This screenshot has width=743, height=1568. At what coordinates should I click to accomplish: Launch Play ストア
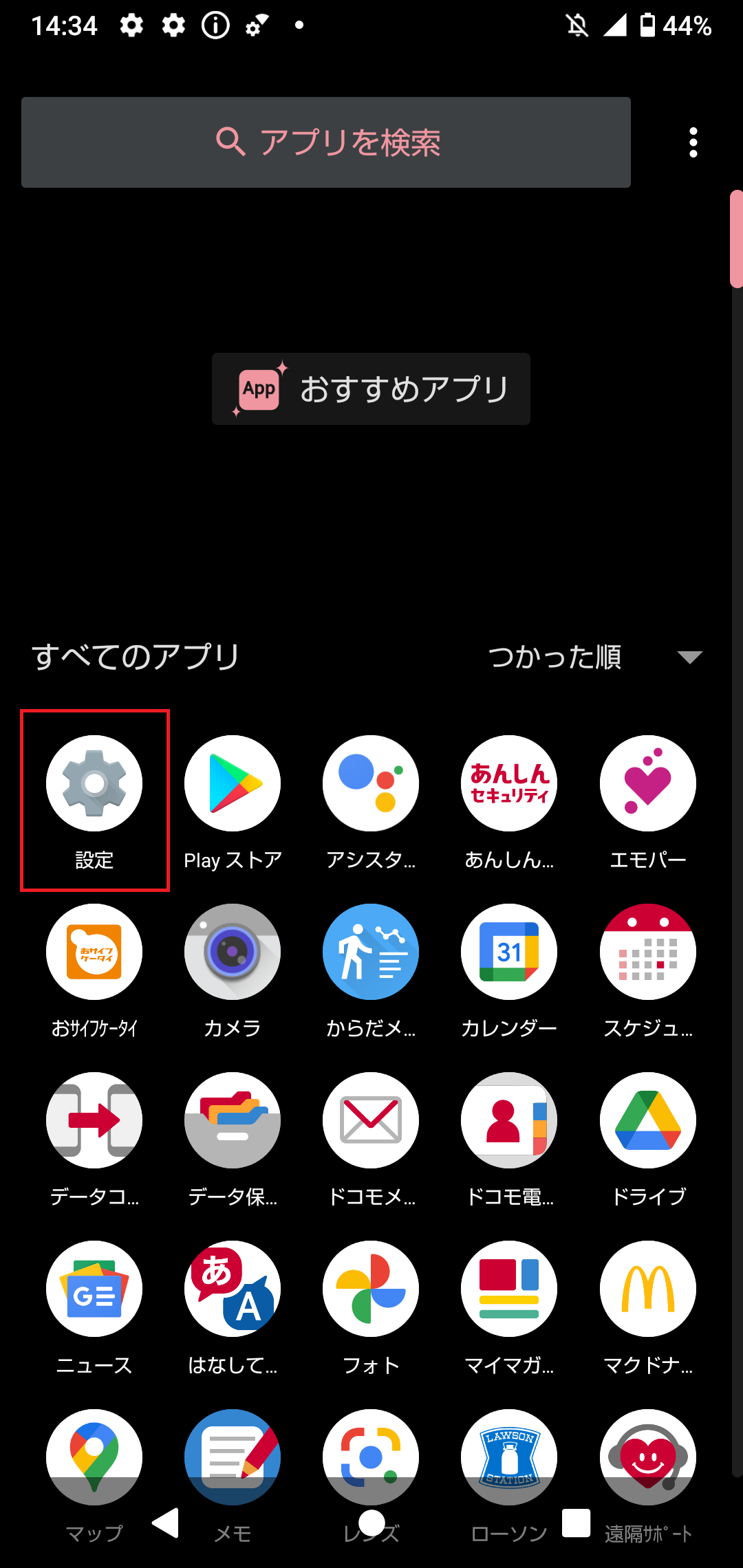coord(233,801)
